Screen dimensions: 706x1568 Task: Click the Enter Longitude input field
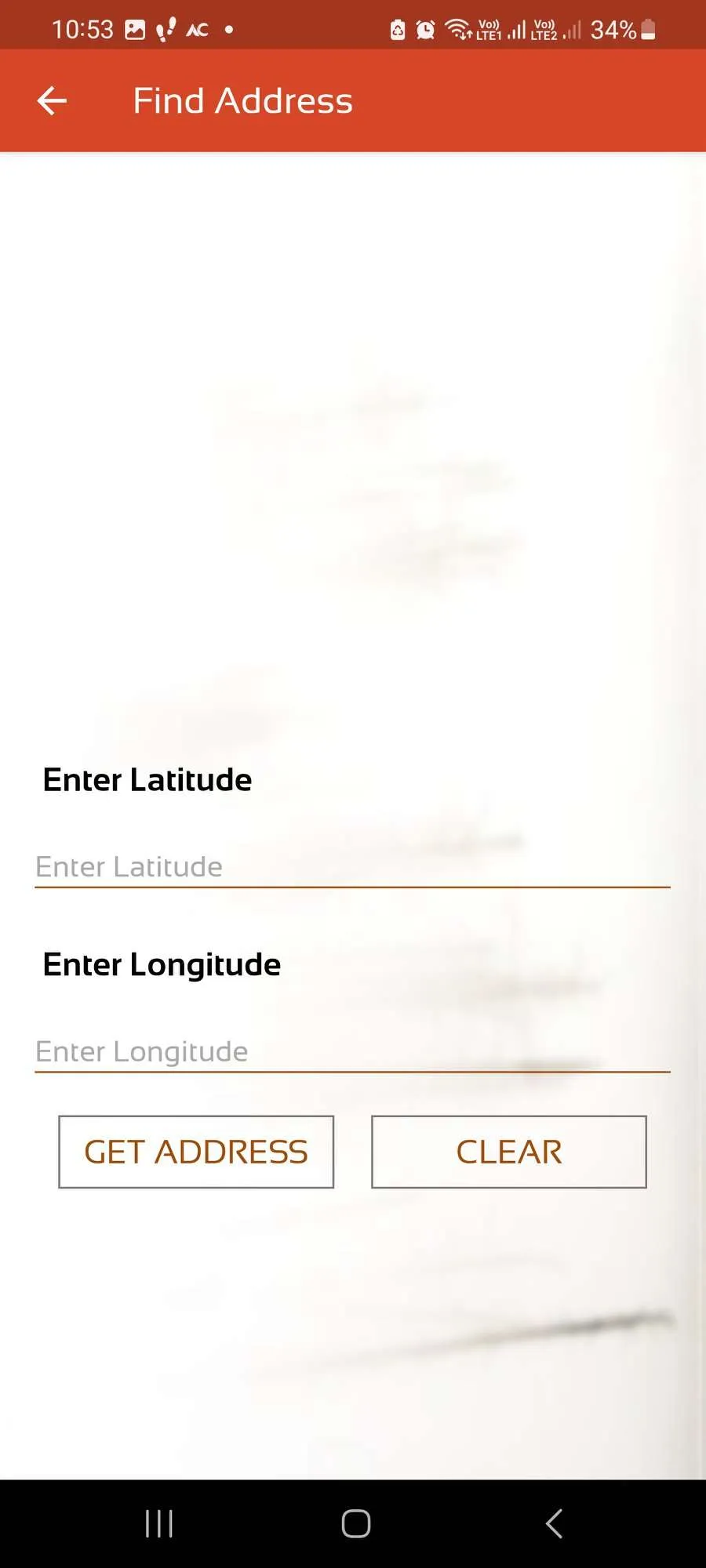[x=352, y=1051]
